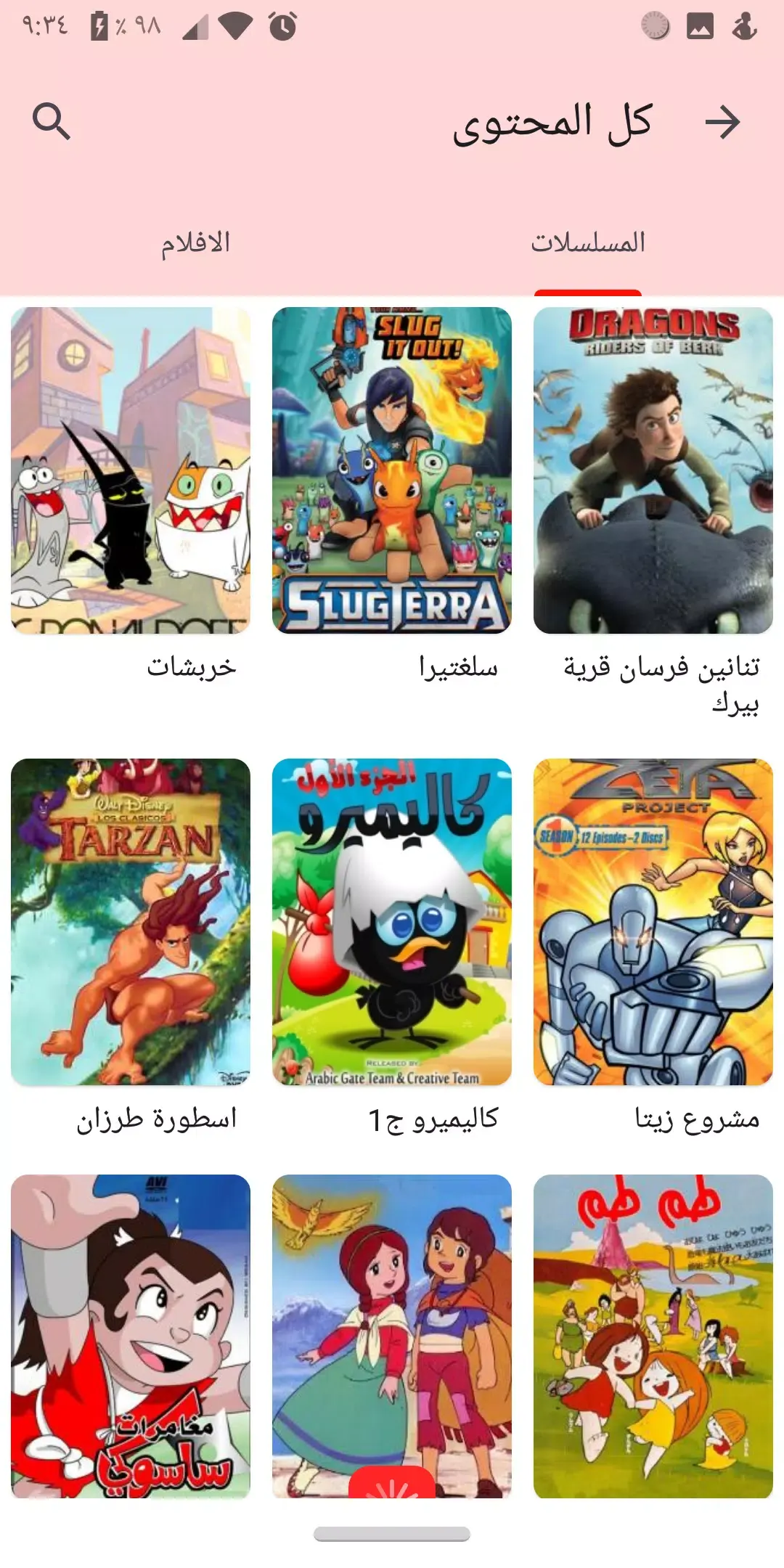Open the مغامرات ساسوكي poster tile
The image size is (784, 1568).
pyautogui.click(x=131, y=1336)
